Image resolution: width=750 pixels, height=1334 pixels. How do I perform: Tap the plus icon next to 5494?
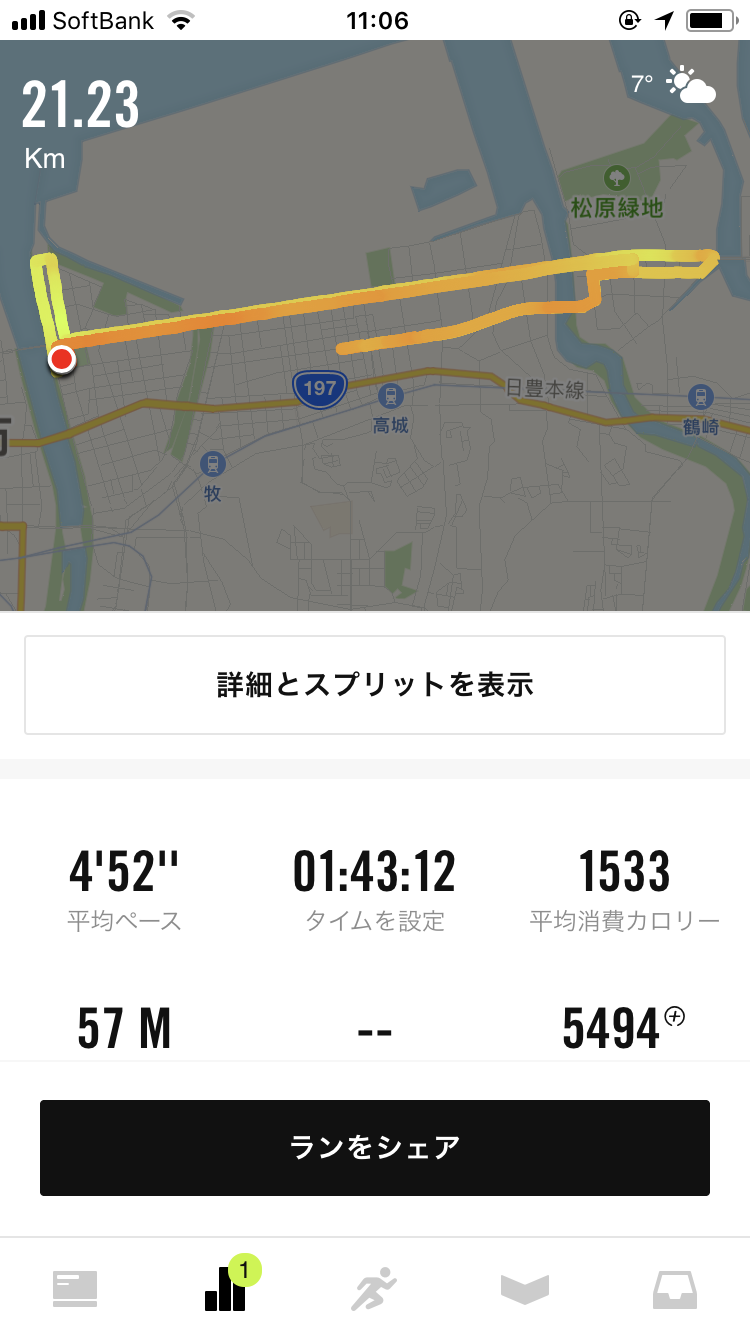[x=675, y=1017]
